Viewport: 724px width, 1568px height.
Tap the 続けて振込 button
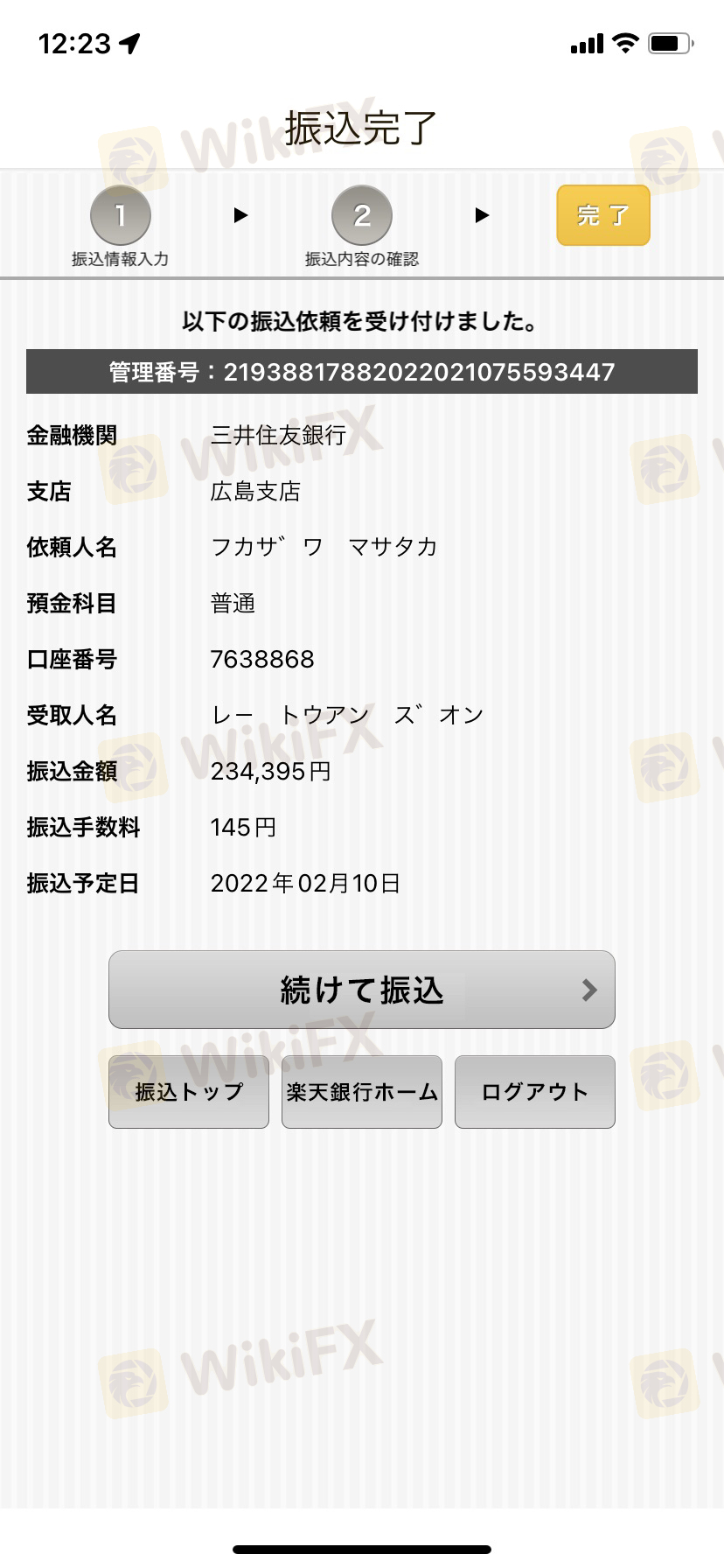click(x=361, y=990)
